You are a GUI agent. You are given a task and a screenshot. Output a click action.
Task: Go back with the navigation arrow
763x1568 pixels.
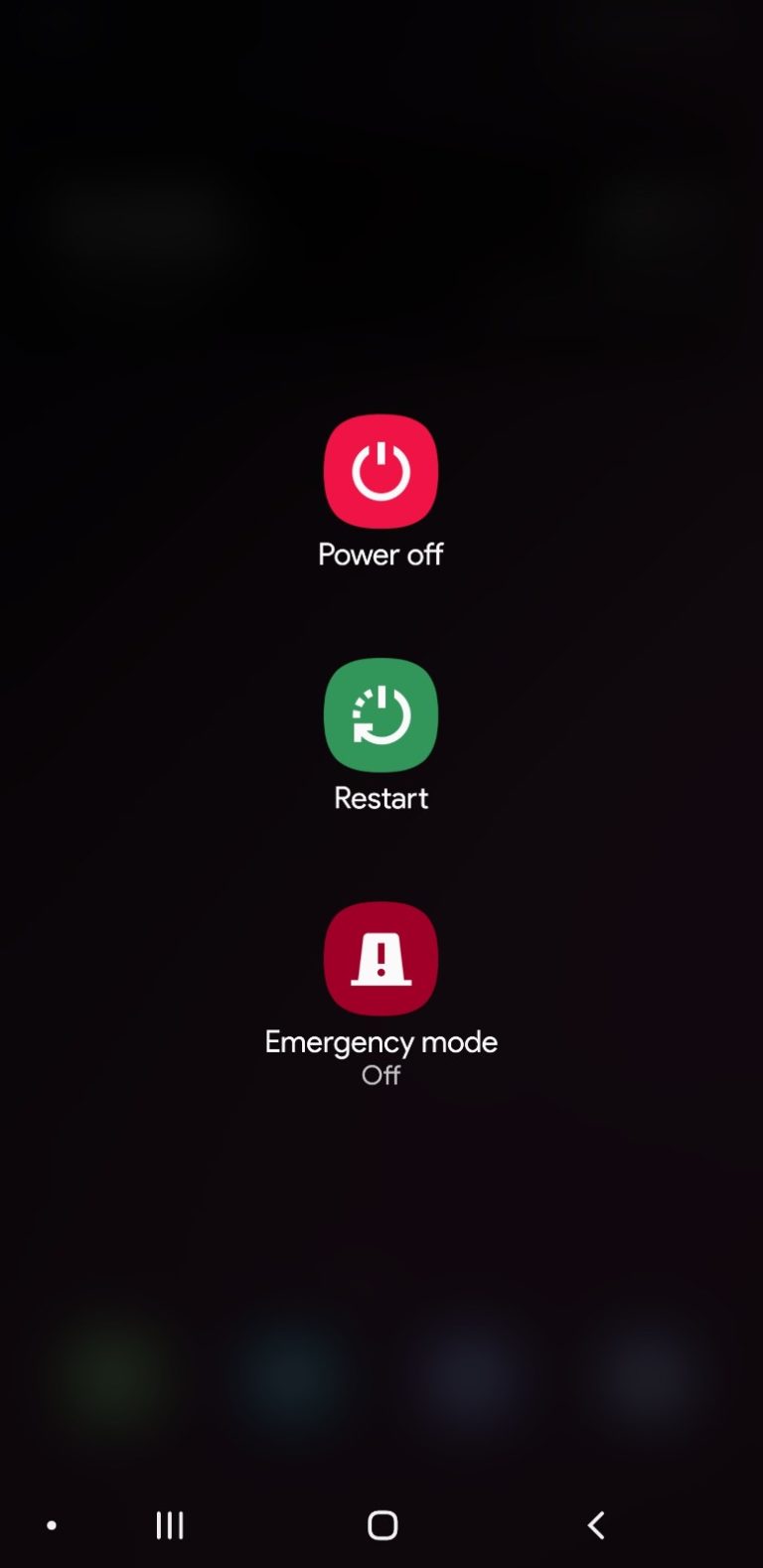(596, 1525)
